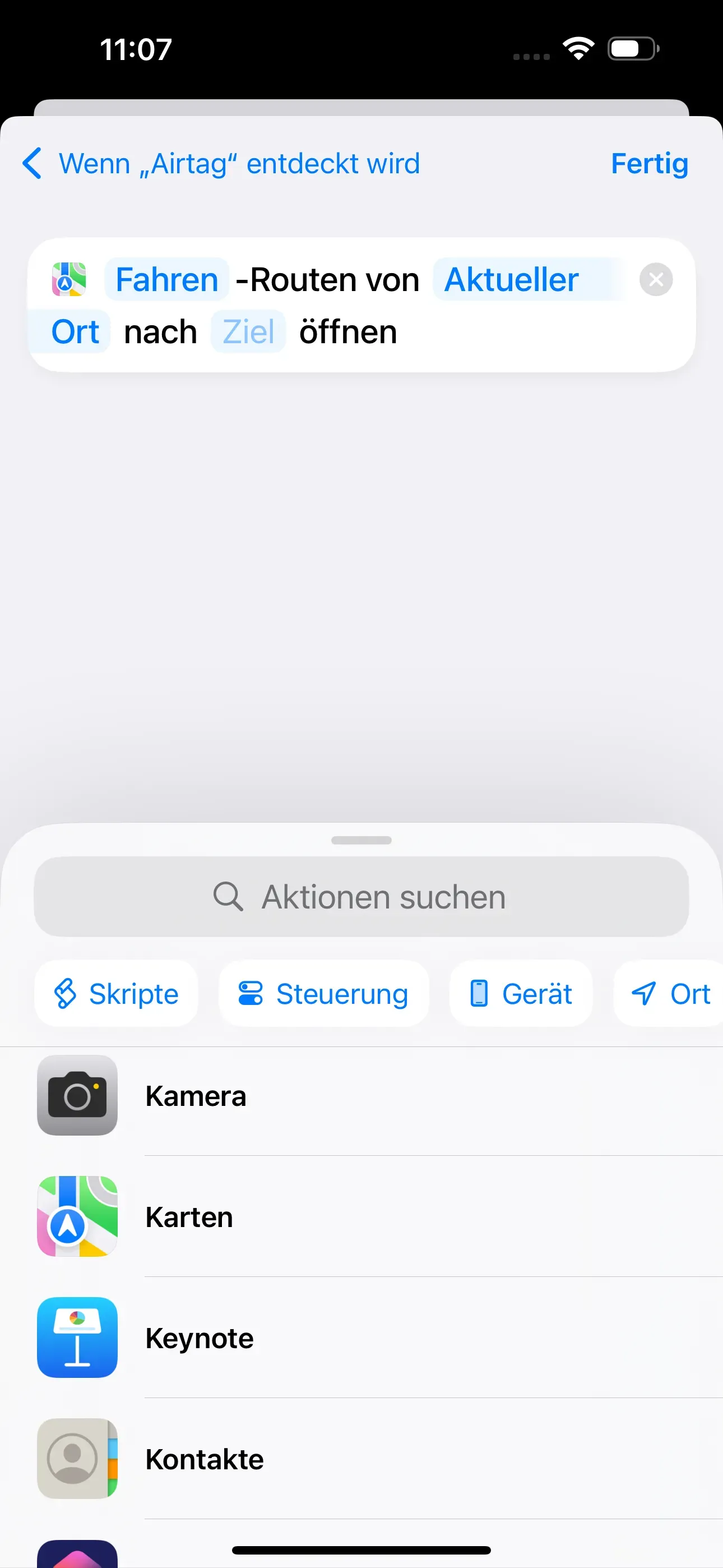723x1568 pixels.
Task: Select the Skripte category chip
Action: pos(116,994)
